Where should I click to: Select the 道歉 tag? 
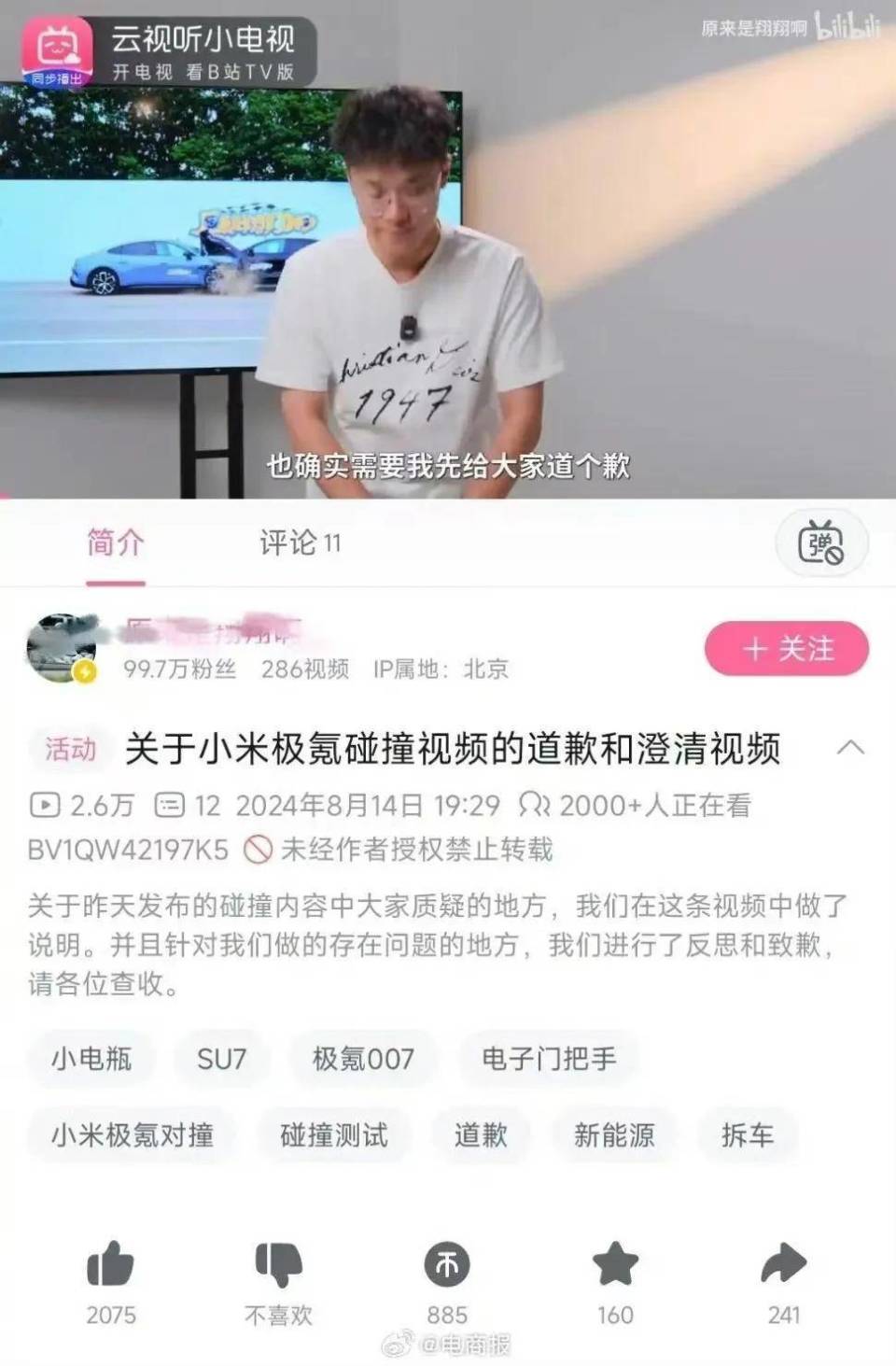coord(481,1135)
